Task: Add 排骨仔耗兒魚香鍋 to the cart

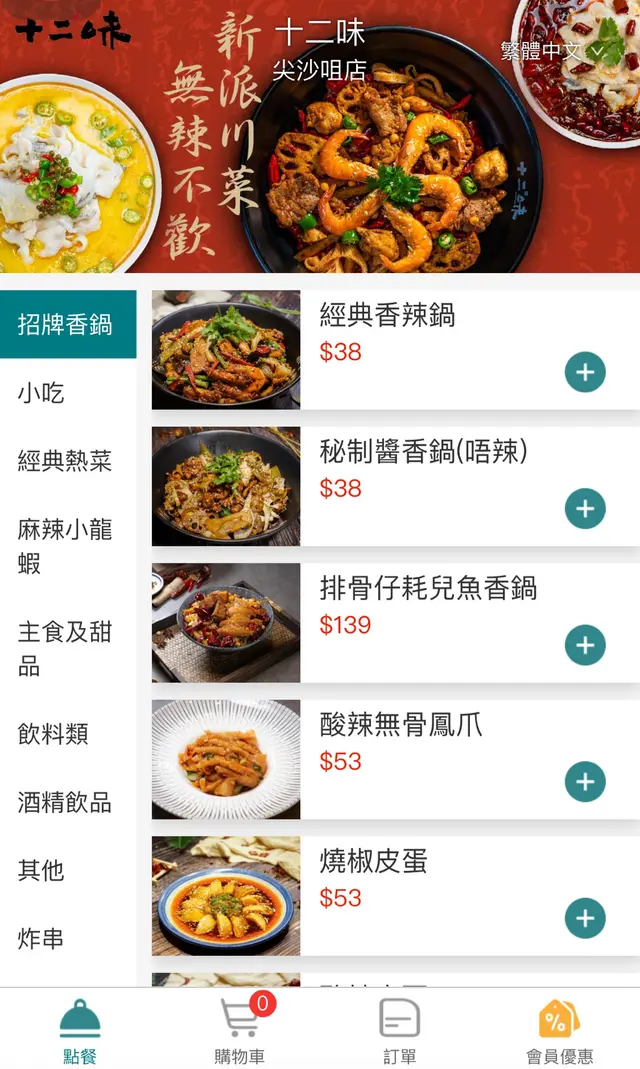Action: click(x=585, y=646)
